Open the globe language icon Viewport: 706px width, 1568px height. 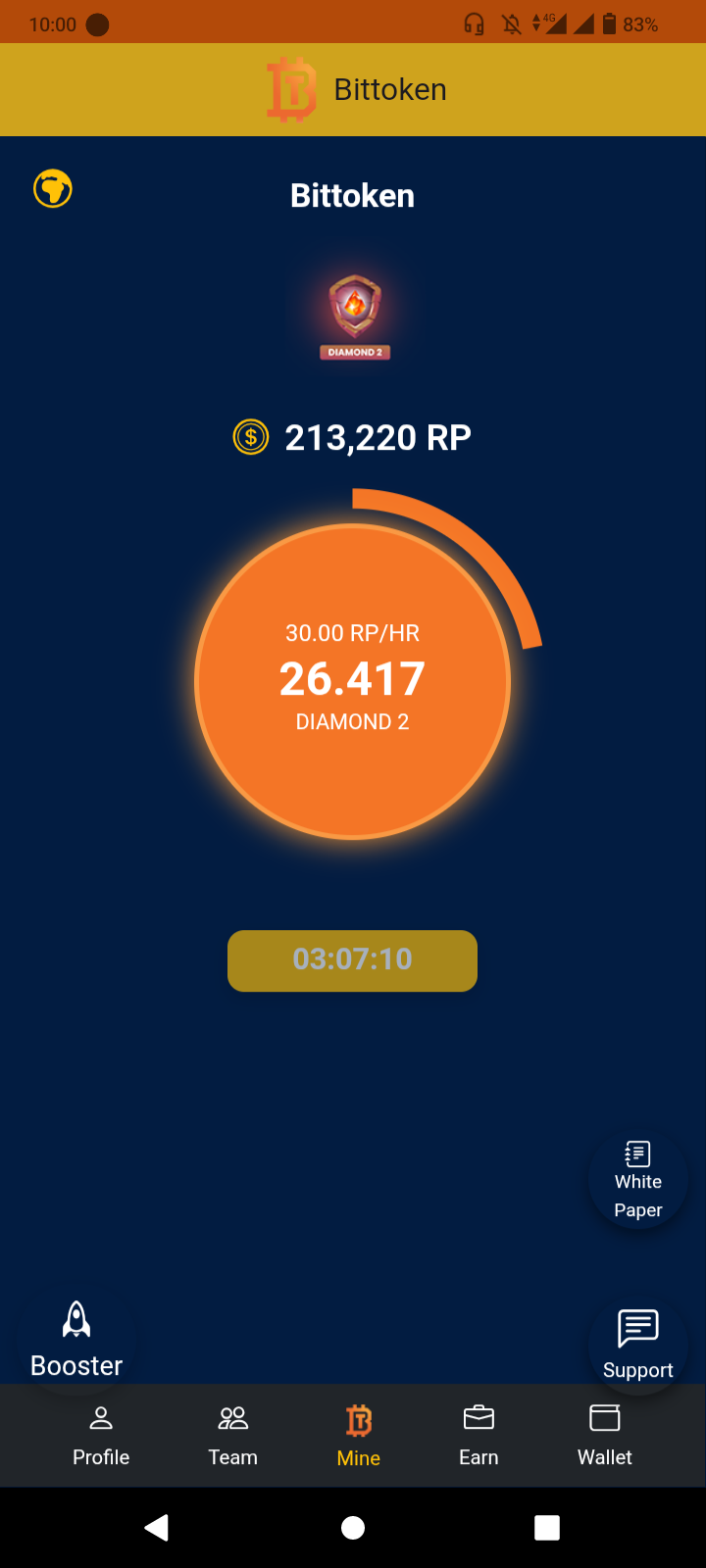tap(53, 189)
